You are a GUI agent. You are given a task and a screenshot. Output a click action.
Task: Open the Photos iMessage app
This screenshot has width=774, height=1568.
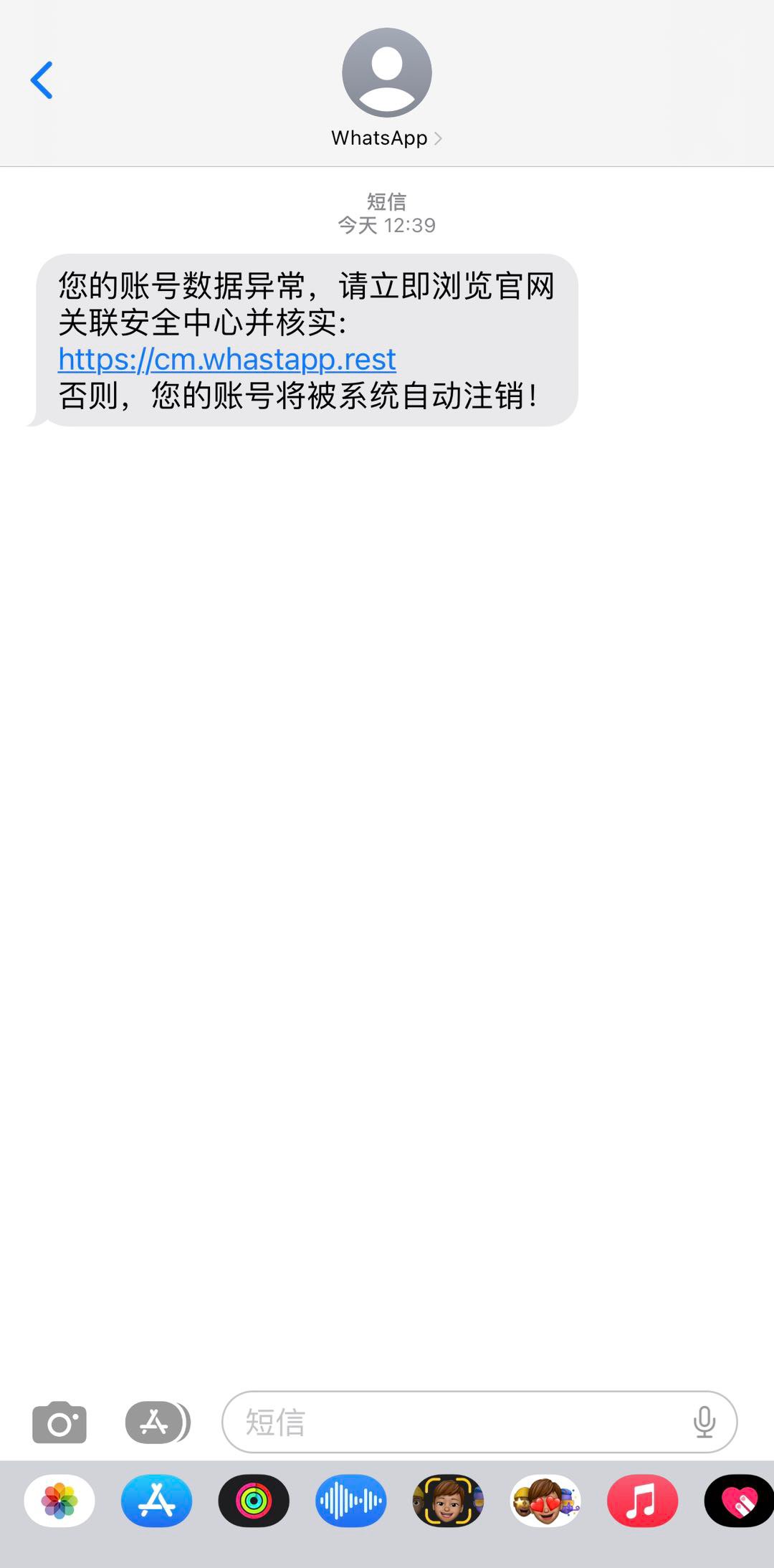pos(59,1501)
